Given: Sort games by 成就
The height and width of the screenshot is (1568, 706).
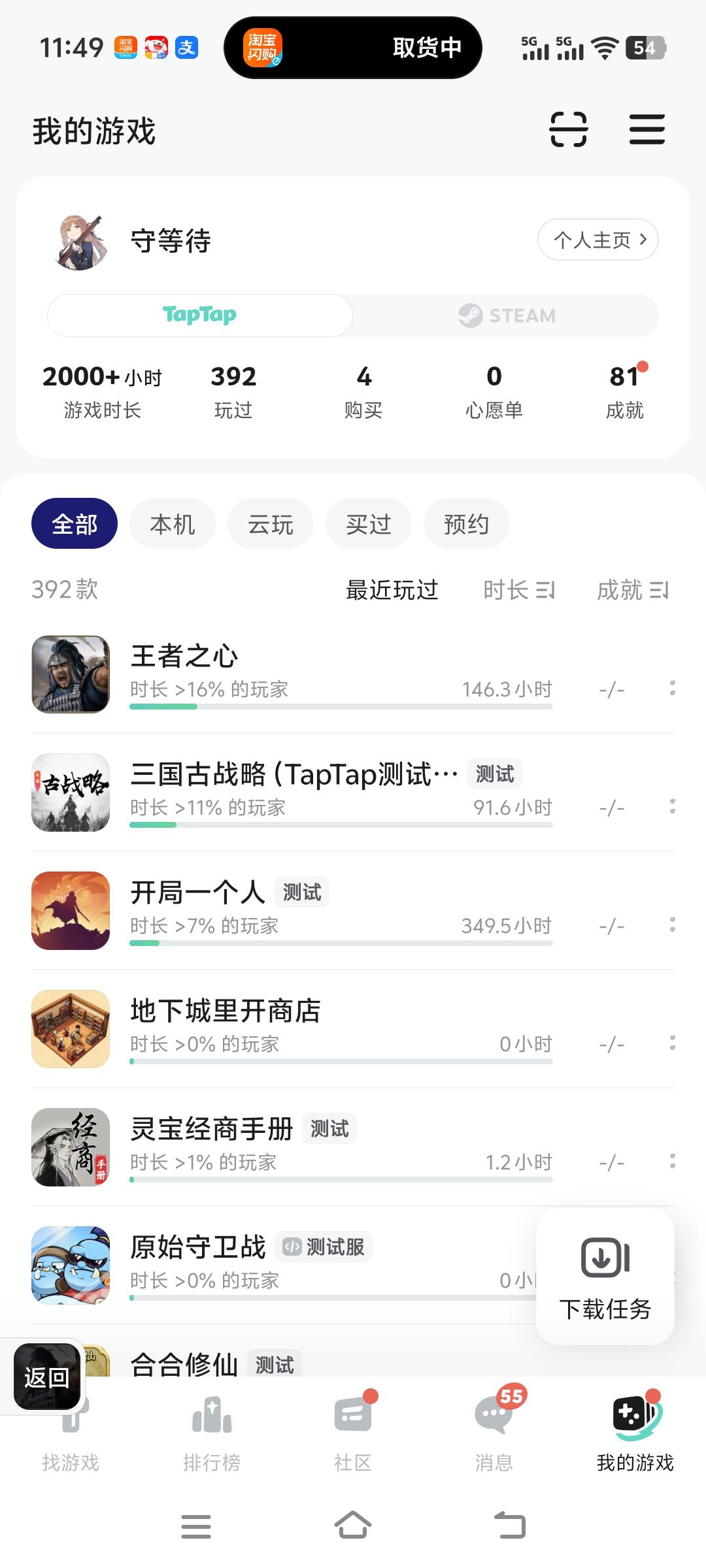Looking at the screenshot, I should click(x=632, y=590).
